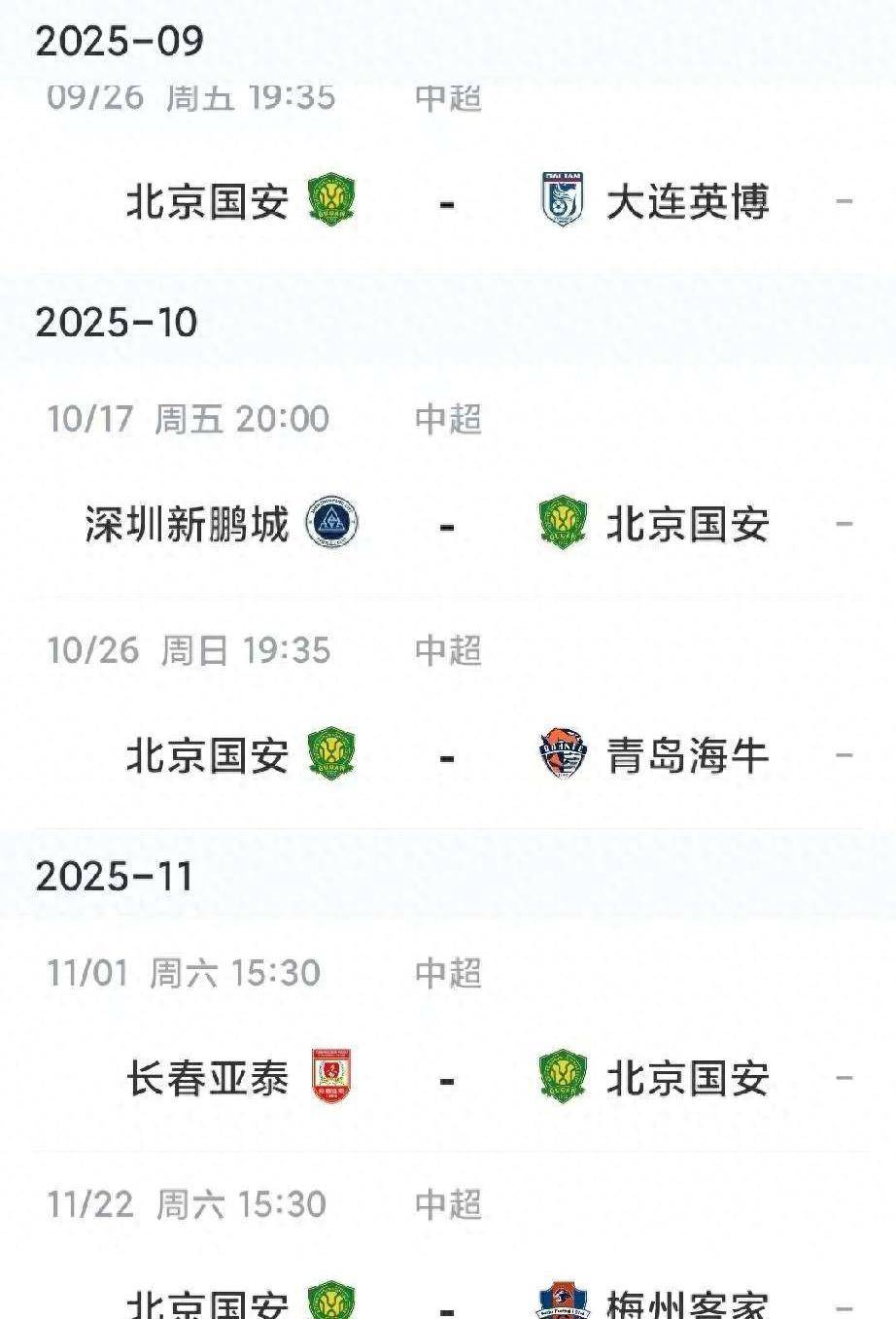Viewport: 896px width, 1319px height.
Task: Click the Beijing Guoan badge in the 11/01 fixture
Action: pos(562,1074)
